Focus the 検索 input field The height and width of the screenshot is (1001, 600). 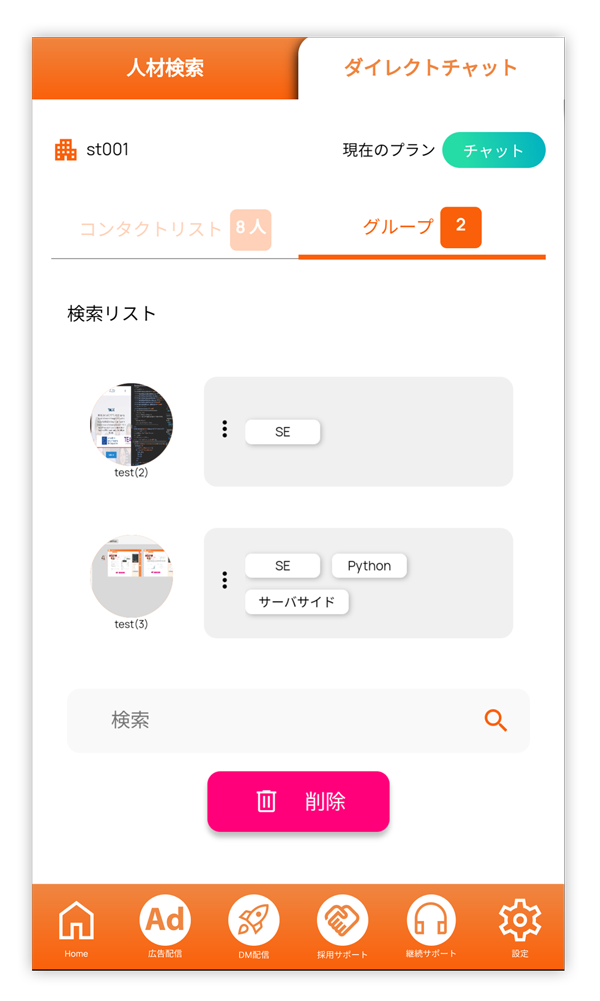click(298, 720)
